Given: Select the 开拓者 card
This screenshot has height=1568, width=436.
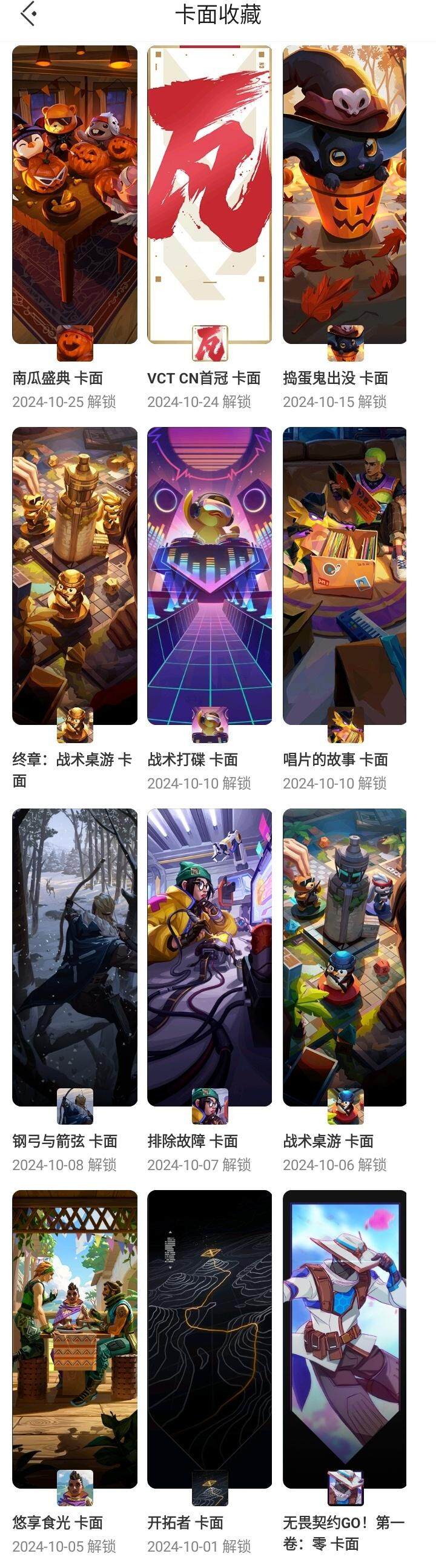Looking at the screenshot, I should click(210, 1339).
